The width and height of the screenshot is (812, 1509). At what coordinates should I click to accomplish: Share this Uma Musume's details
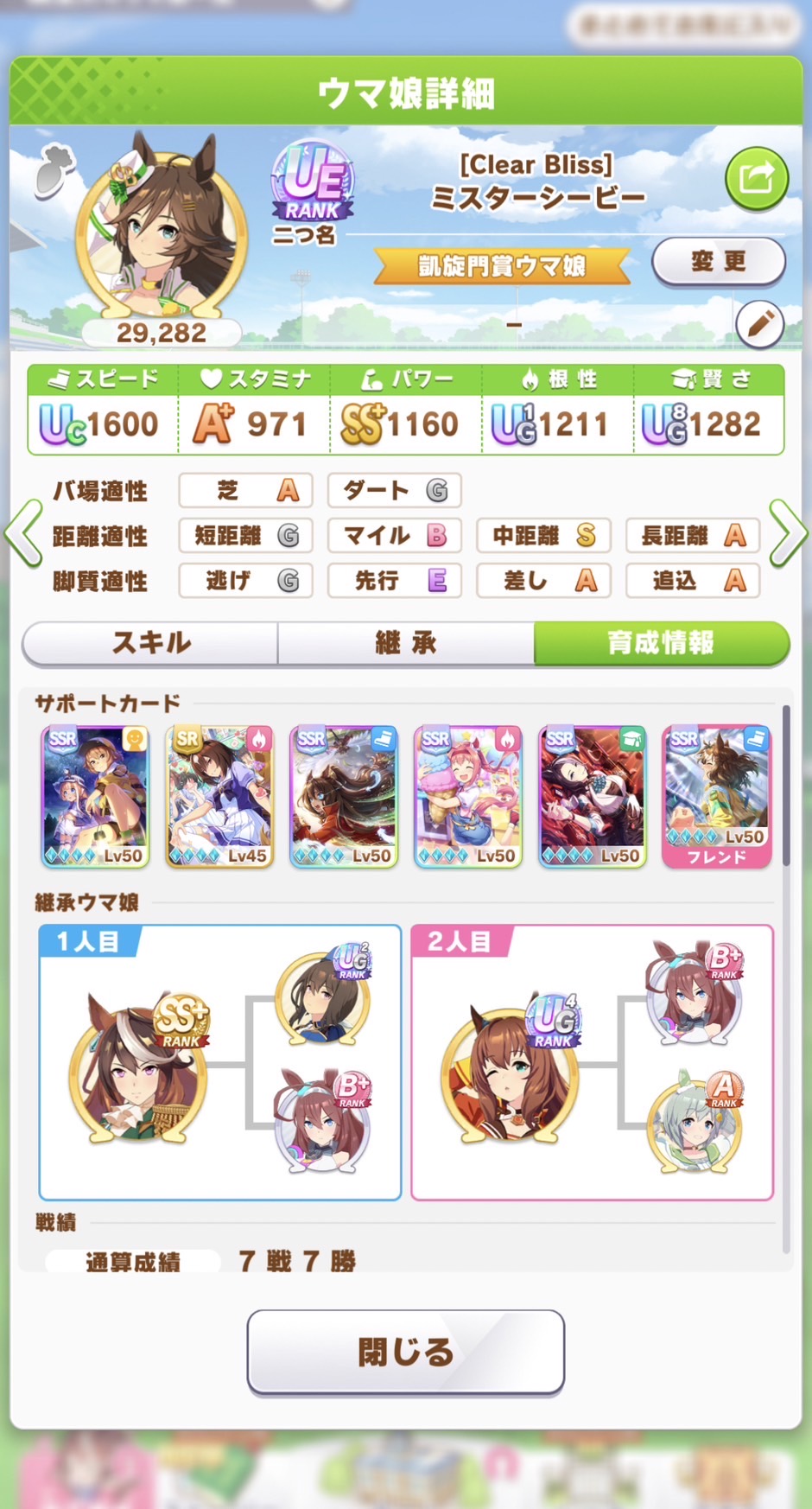[756, 179]
